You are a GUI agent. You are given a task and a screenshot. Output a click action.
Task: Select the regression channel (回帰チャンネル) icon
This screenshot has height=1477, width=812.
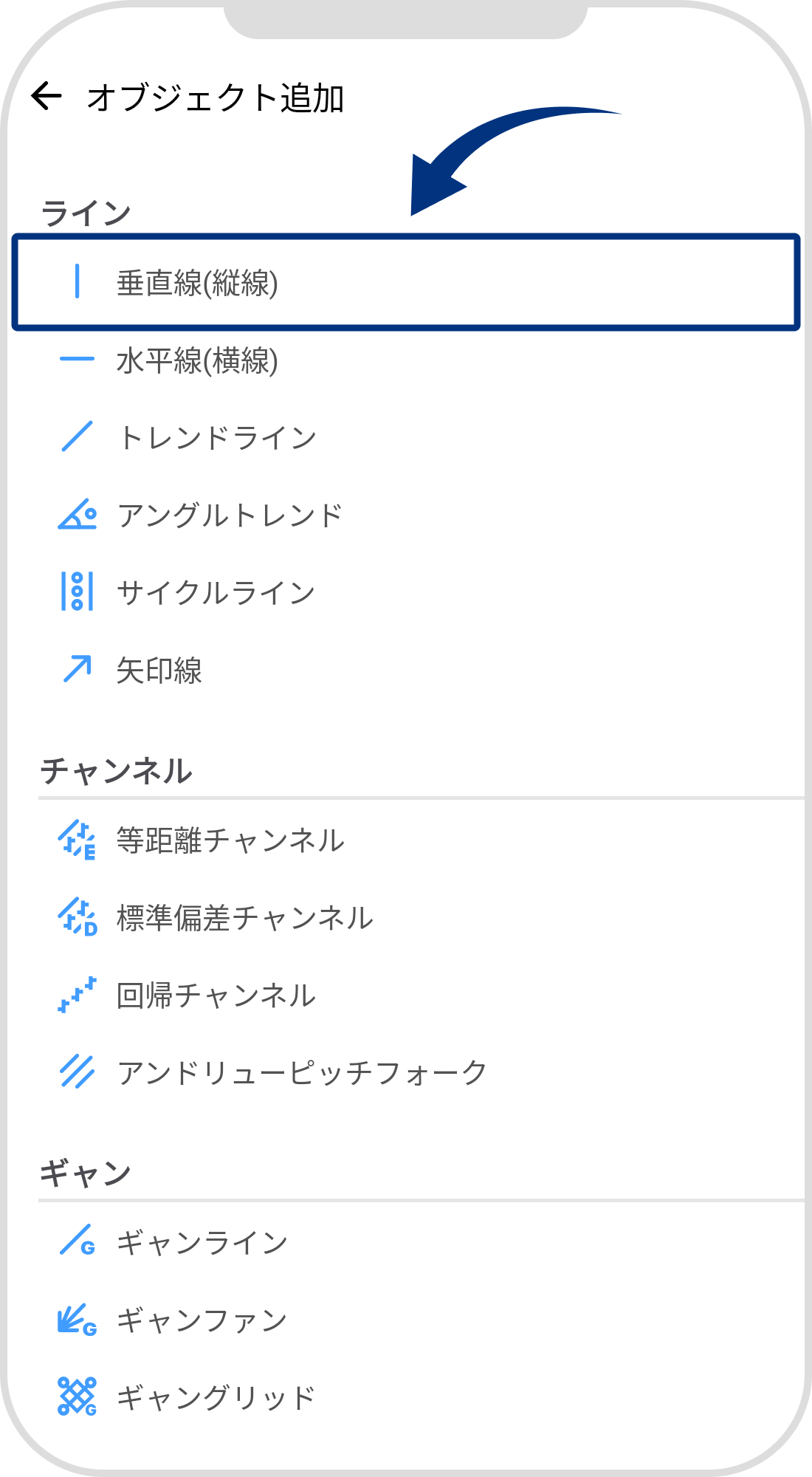[x=78, y=995]
